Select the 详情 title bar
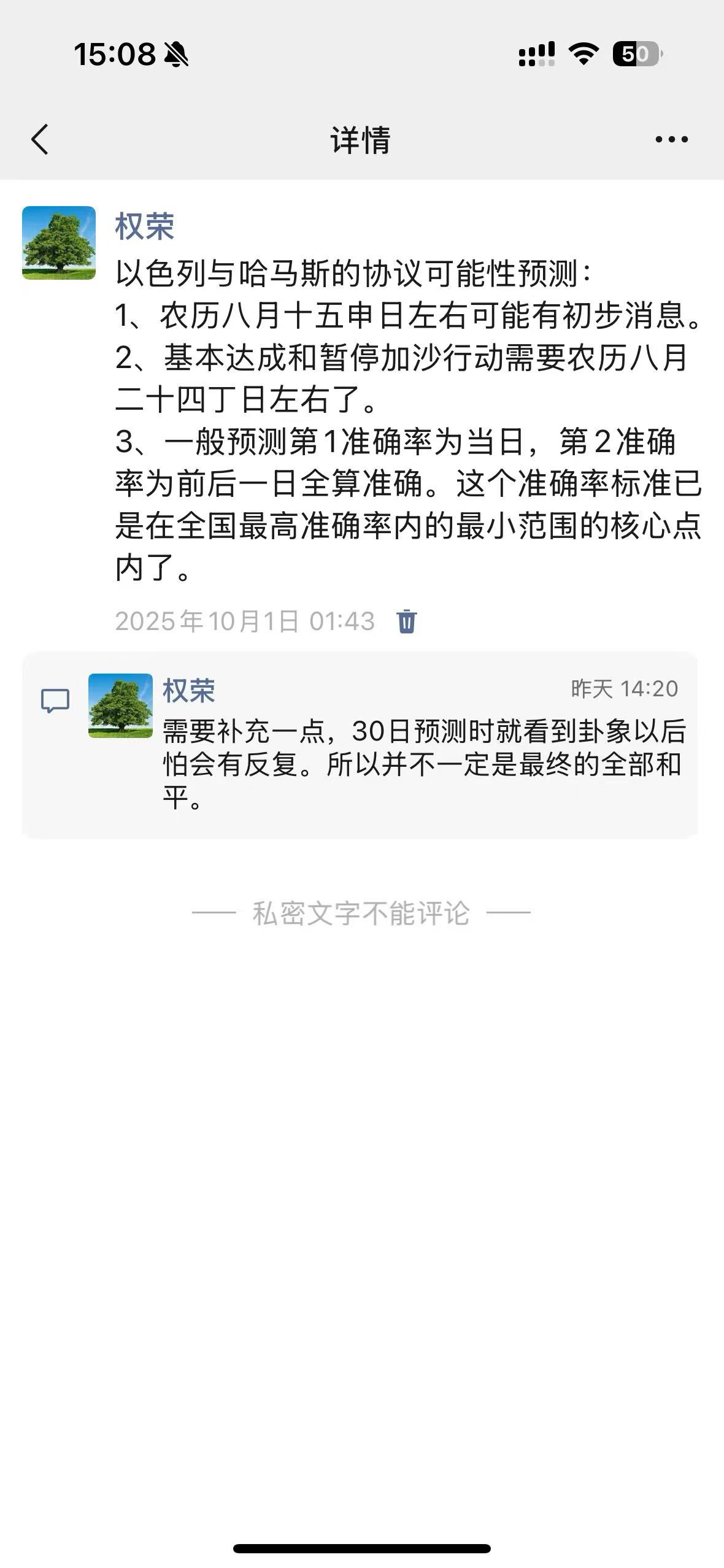 362,140
